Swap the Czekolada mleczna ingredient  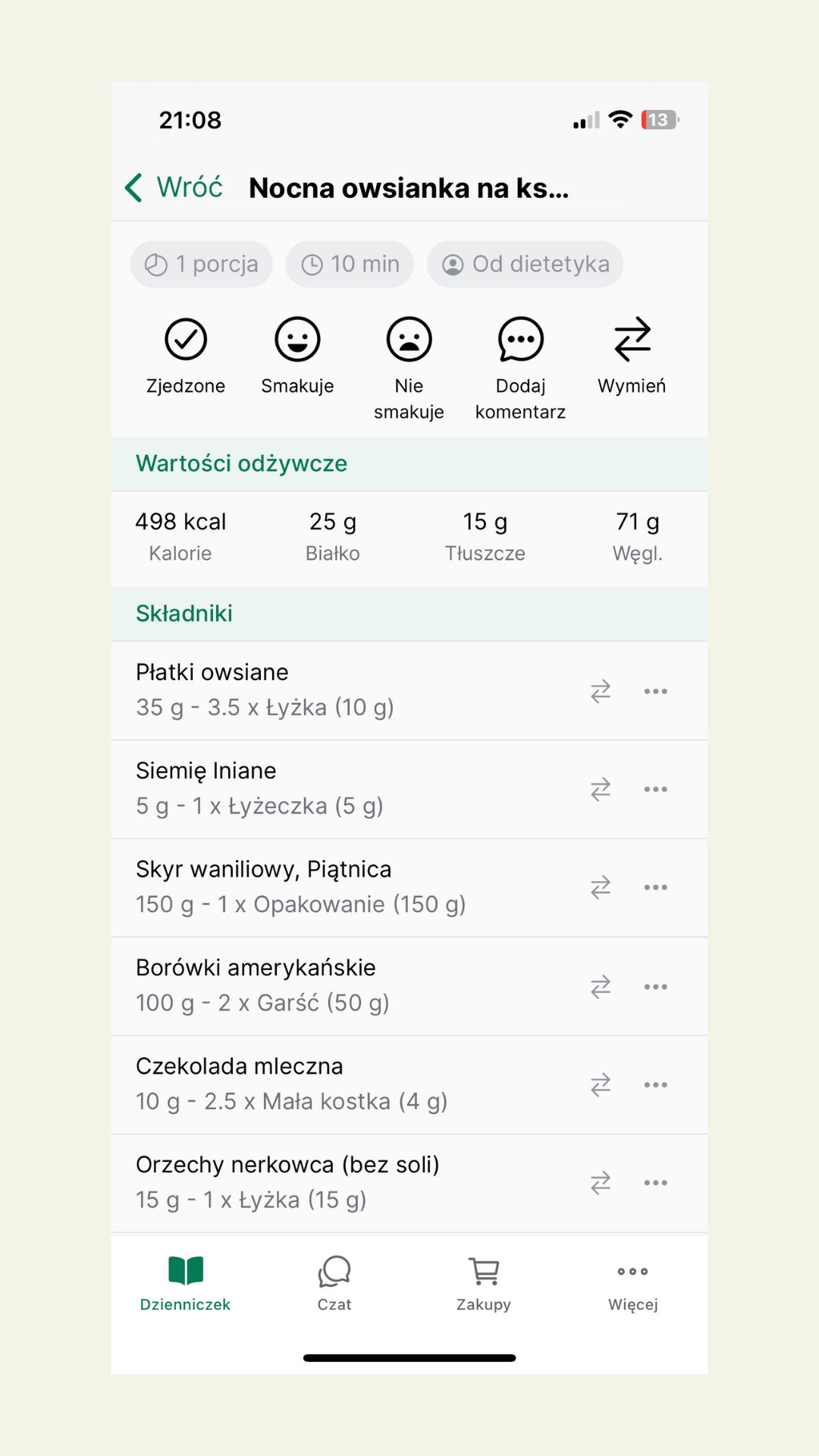pyautogui.click(x=601, y=1085)
